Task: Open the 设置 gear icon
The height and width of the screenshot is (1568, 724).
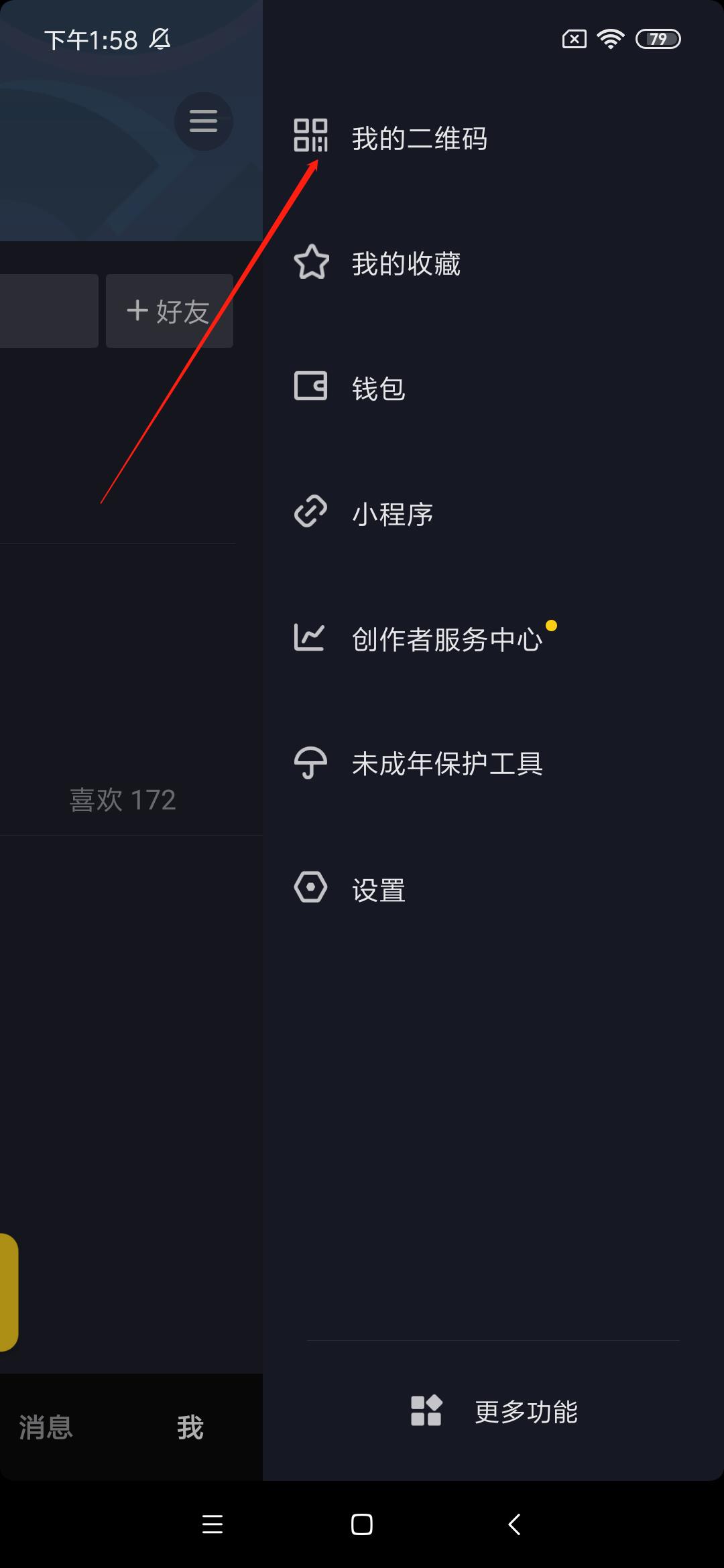Action: pyautogui.click(x=310, y=889)
